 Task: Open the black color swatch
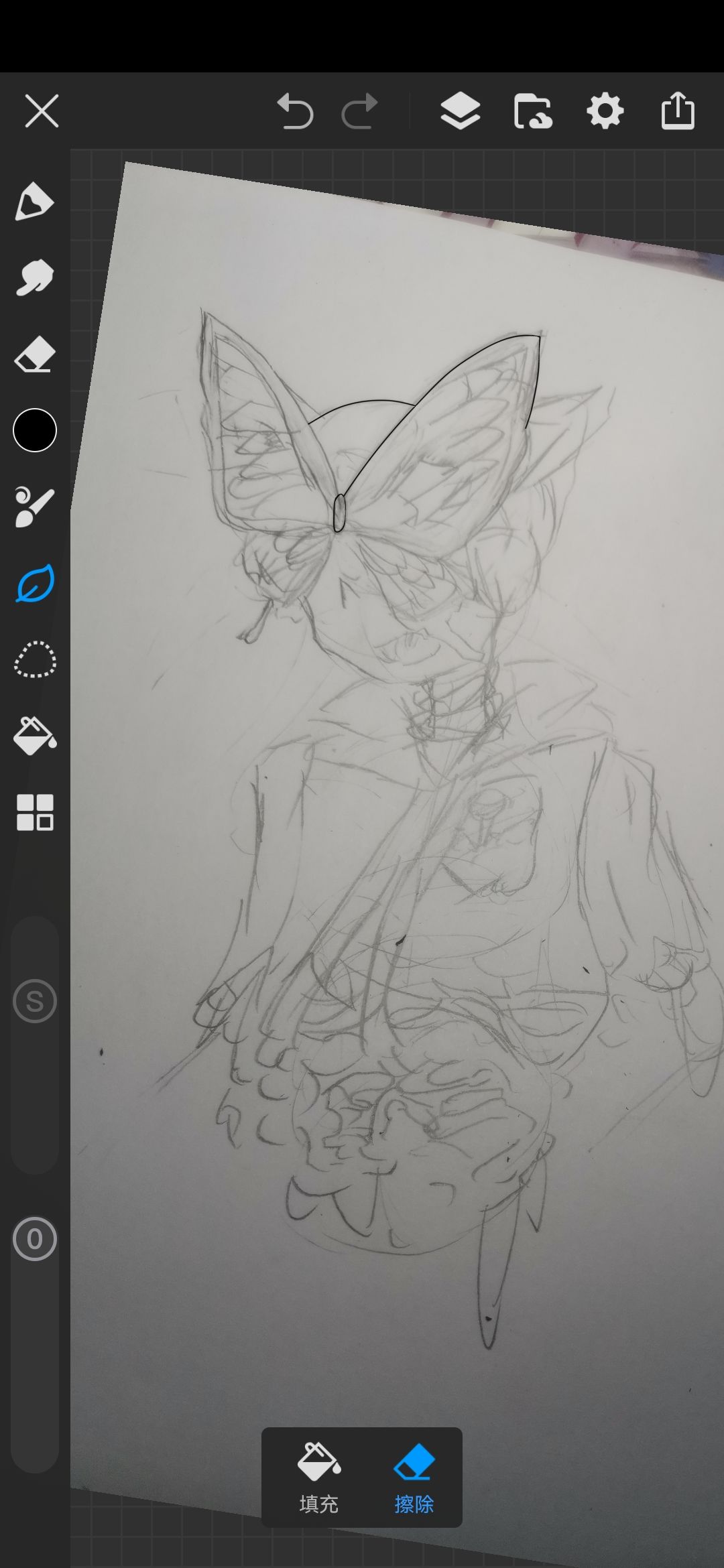point(35,430)
